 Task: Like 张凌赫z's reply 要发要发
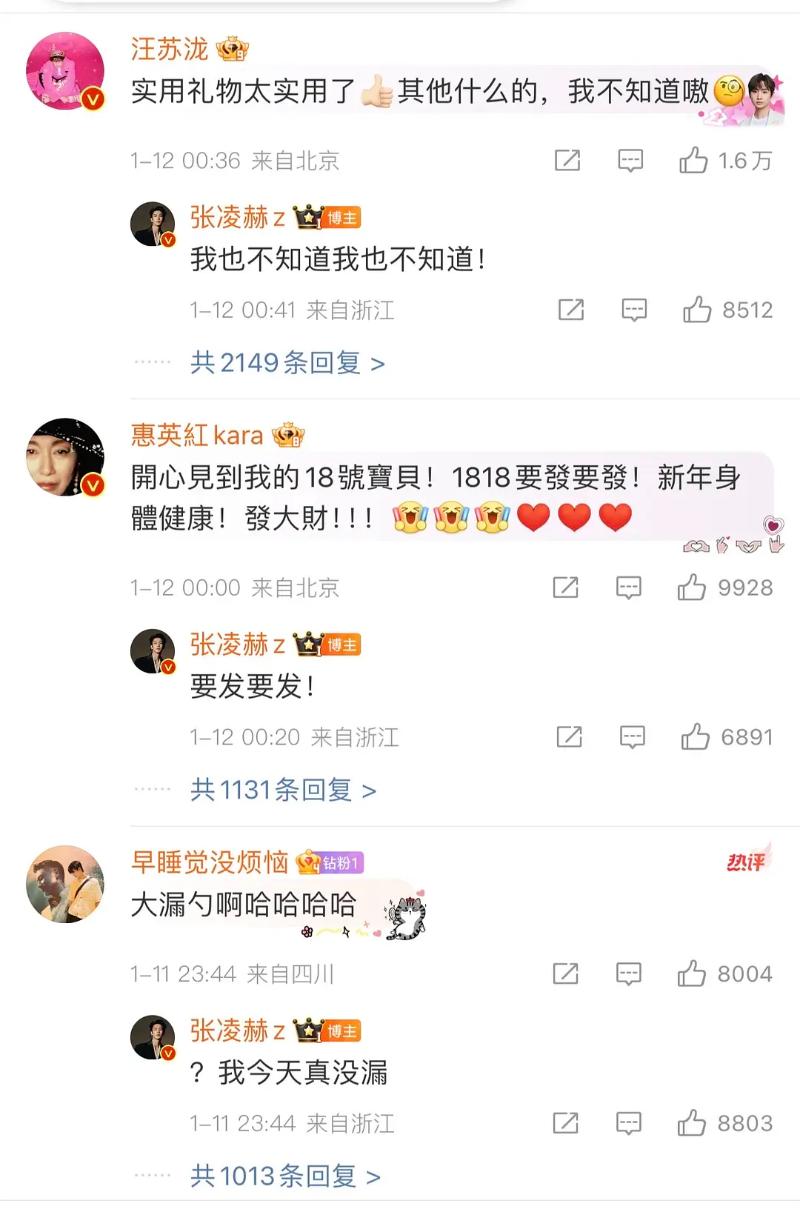tap(695, 738)
